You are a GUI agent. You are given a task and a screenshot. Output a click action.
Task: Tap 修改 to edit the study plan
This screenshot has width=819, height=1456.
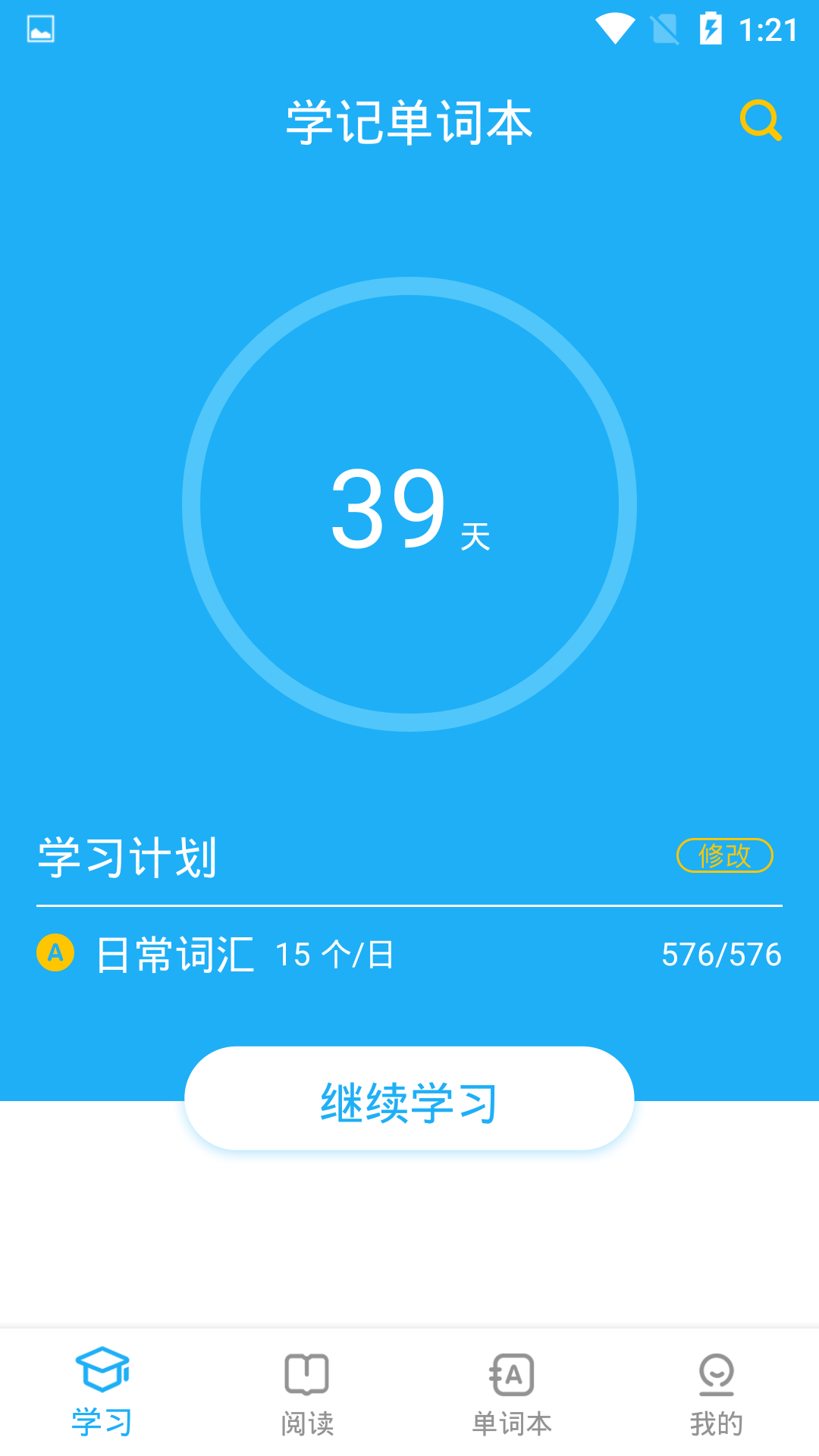pos(724,855)
